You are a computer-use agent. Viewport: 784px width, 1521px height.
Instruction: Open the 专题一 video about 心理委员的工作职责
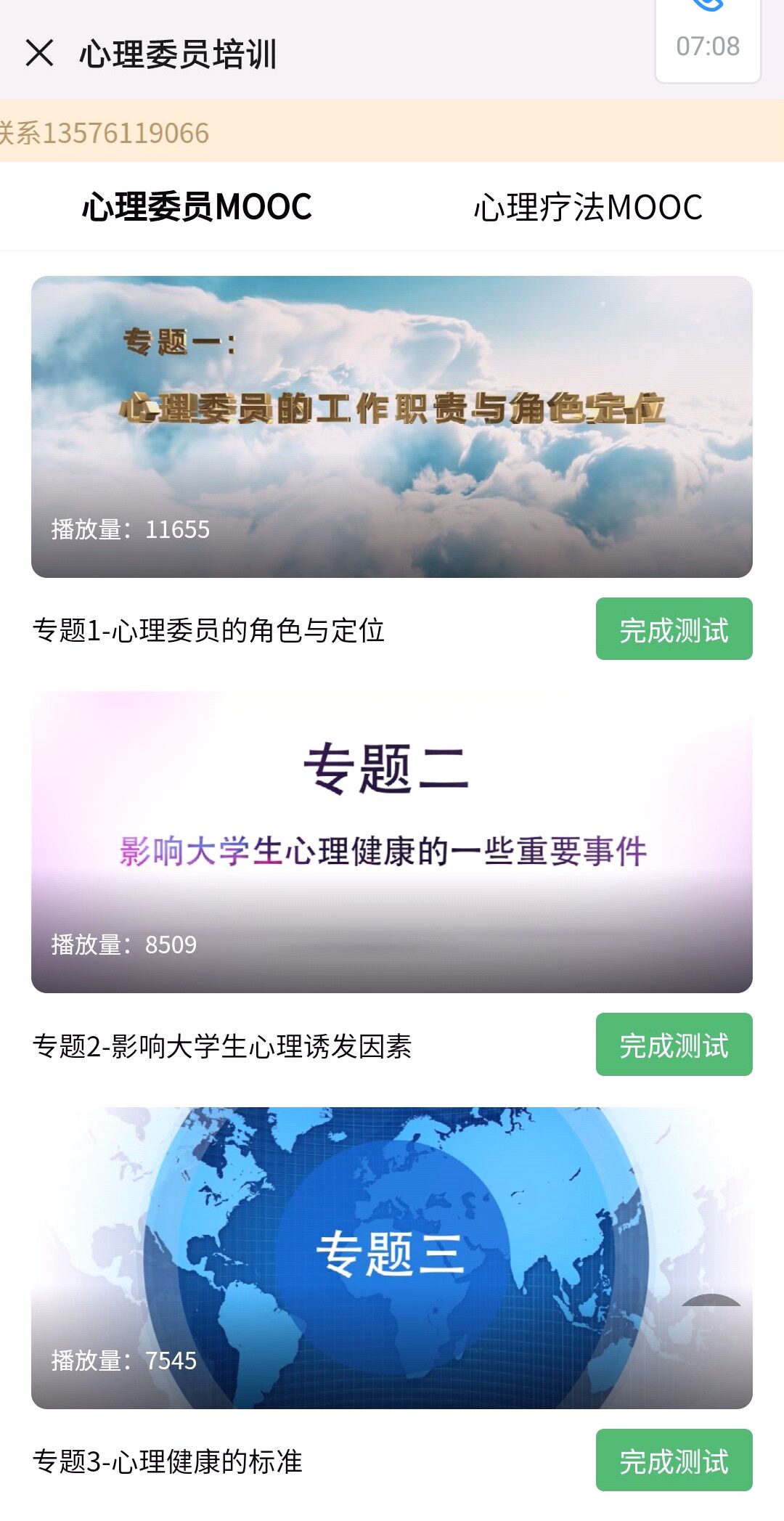pos(391,426)
